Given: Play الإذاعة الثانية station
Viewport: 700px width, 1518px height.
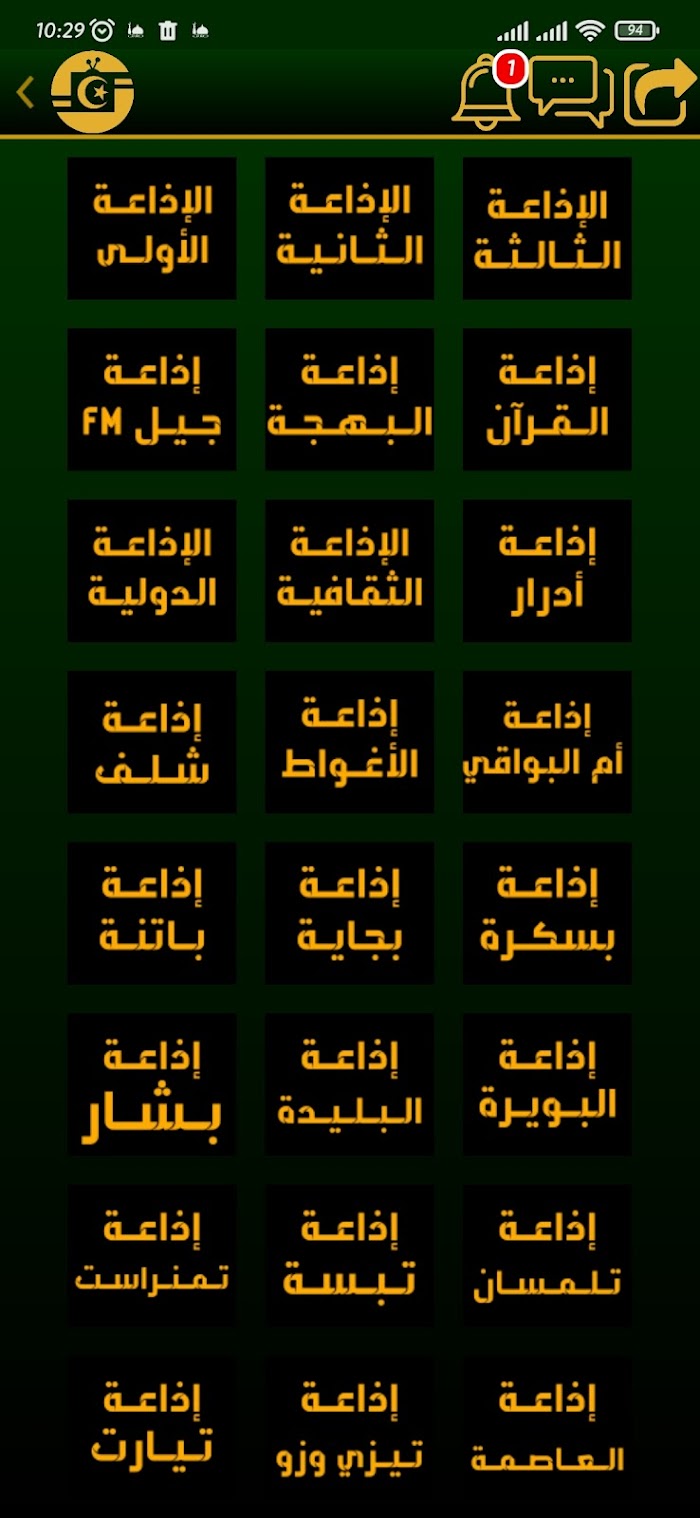Looking at the screenshot, I should tap(349, 228).
